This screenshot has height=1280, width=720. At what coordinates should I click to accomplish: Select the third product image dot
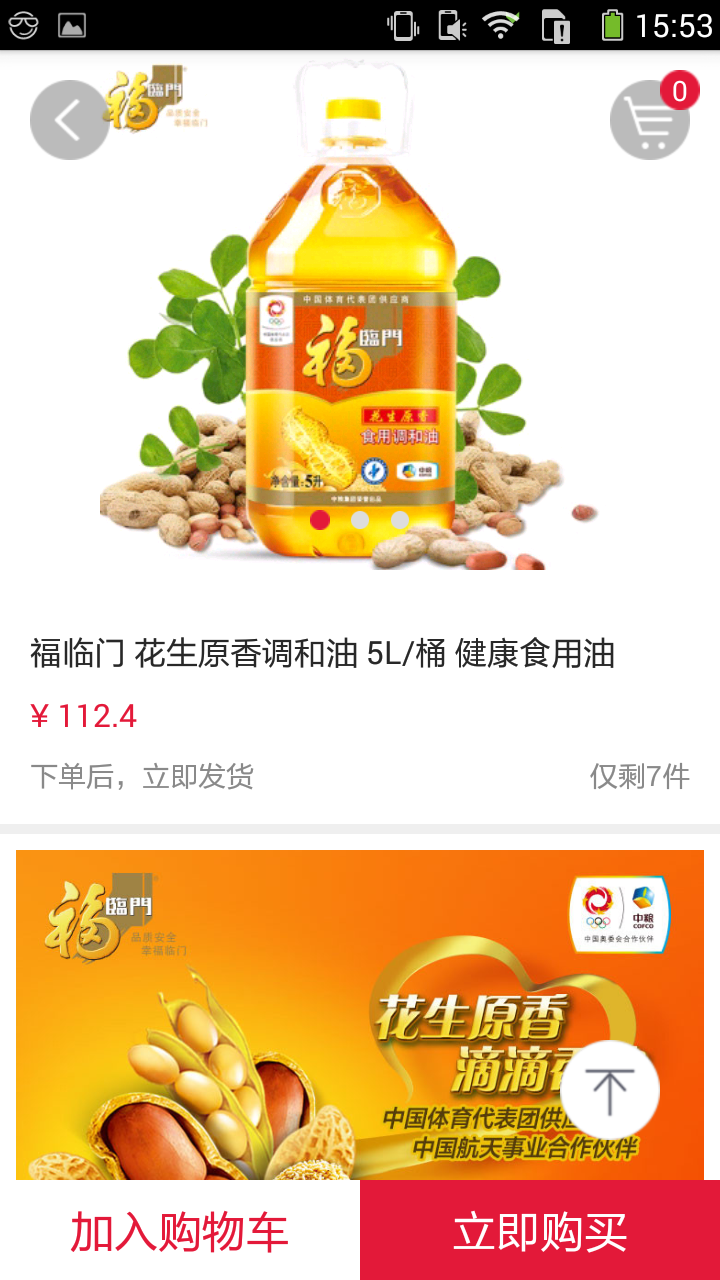pos(400,520)
